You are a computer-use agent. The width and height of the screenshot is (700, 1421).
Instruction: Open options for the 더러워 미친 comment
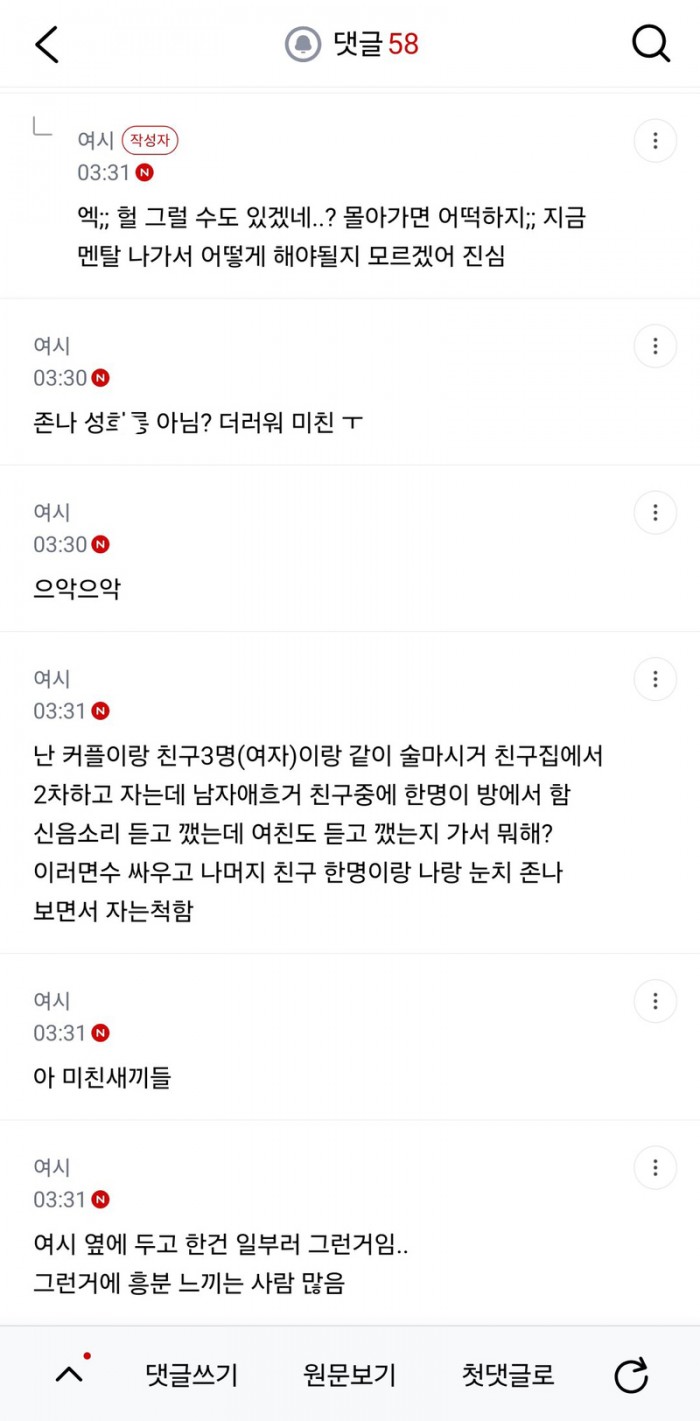click(655, 346)
